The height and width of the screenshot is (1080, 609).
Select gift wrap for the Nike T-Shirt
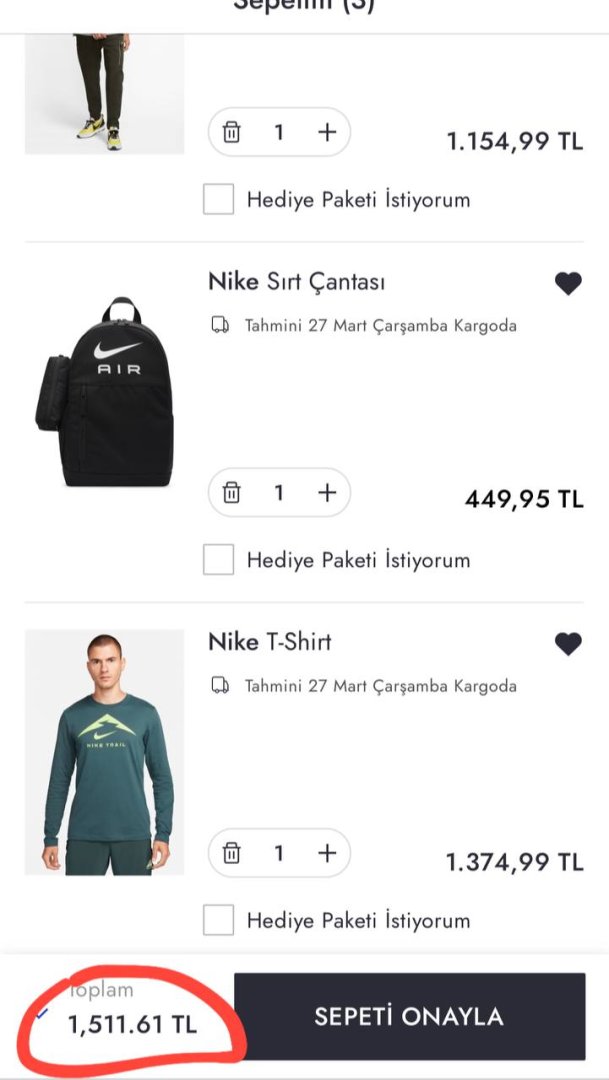click(219, 920)
